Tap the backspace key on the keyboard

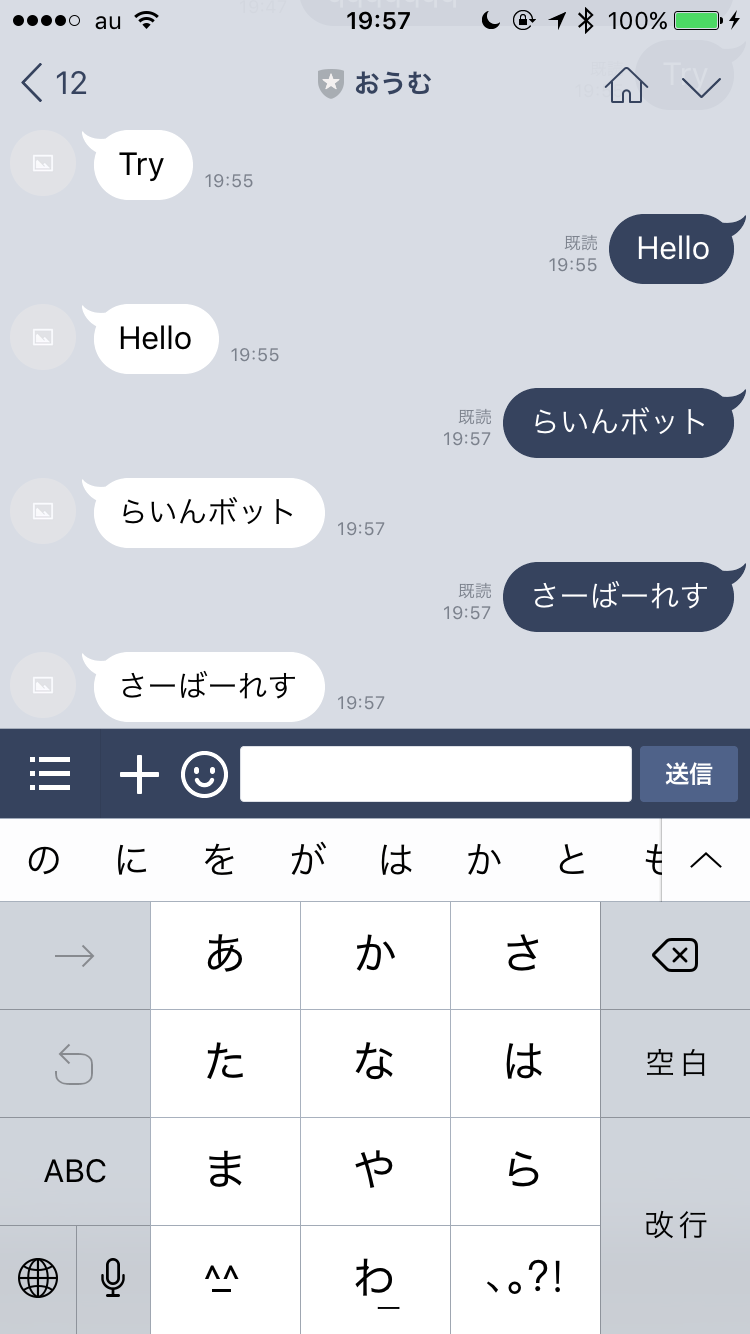tap(675, 955)
